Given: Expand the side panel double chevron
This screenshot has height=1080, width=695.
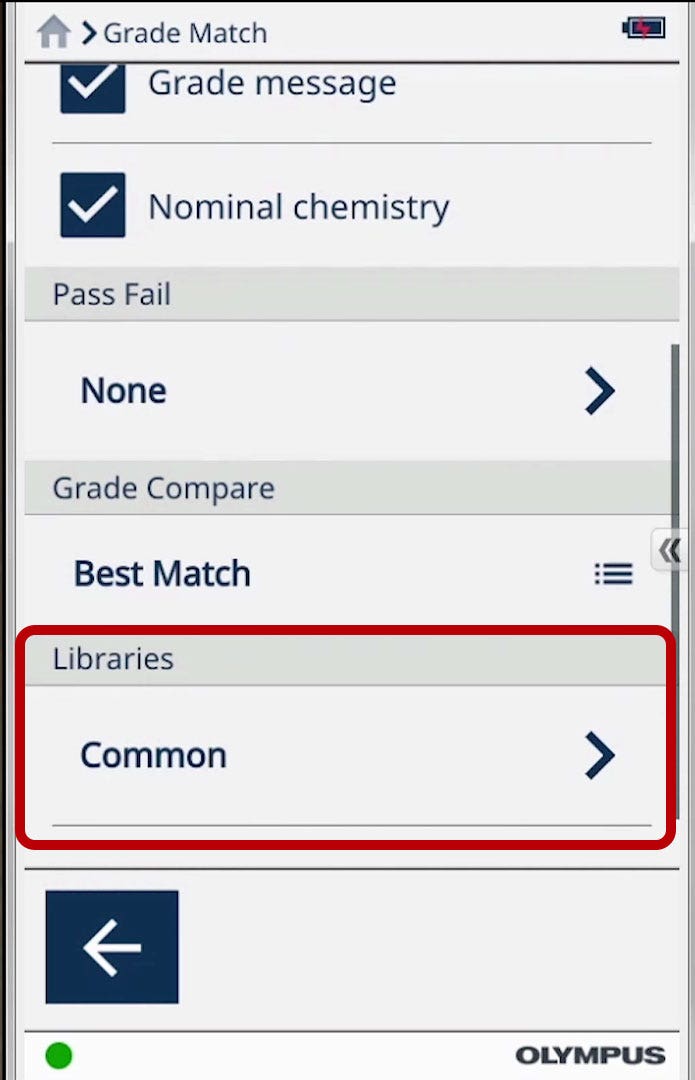Looking at the screenshot, I should [669, 550].
